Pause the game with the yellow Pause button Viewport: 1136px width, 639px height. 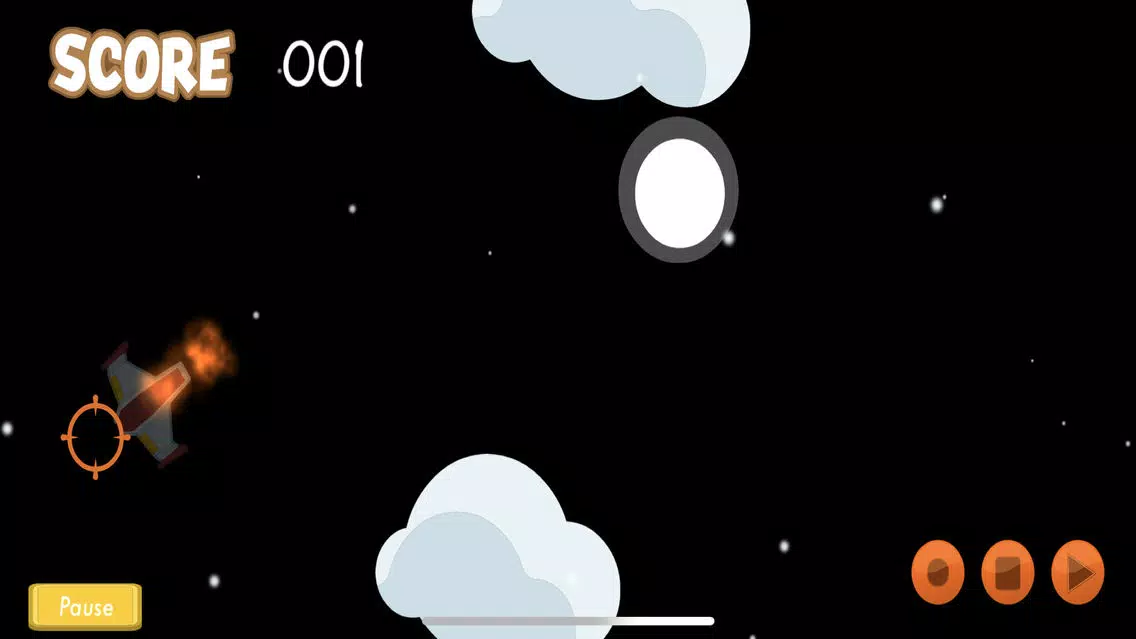(x=85, y=606)
